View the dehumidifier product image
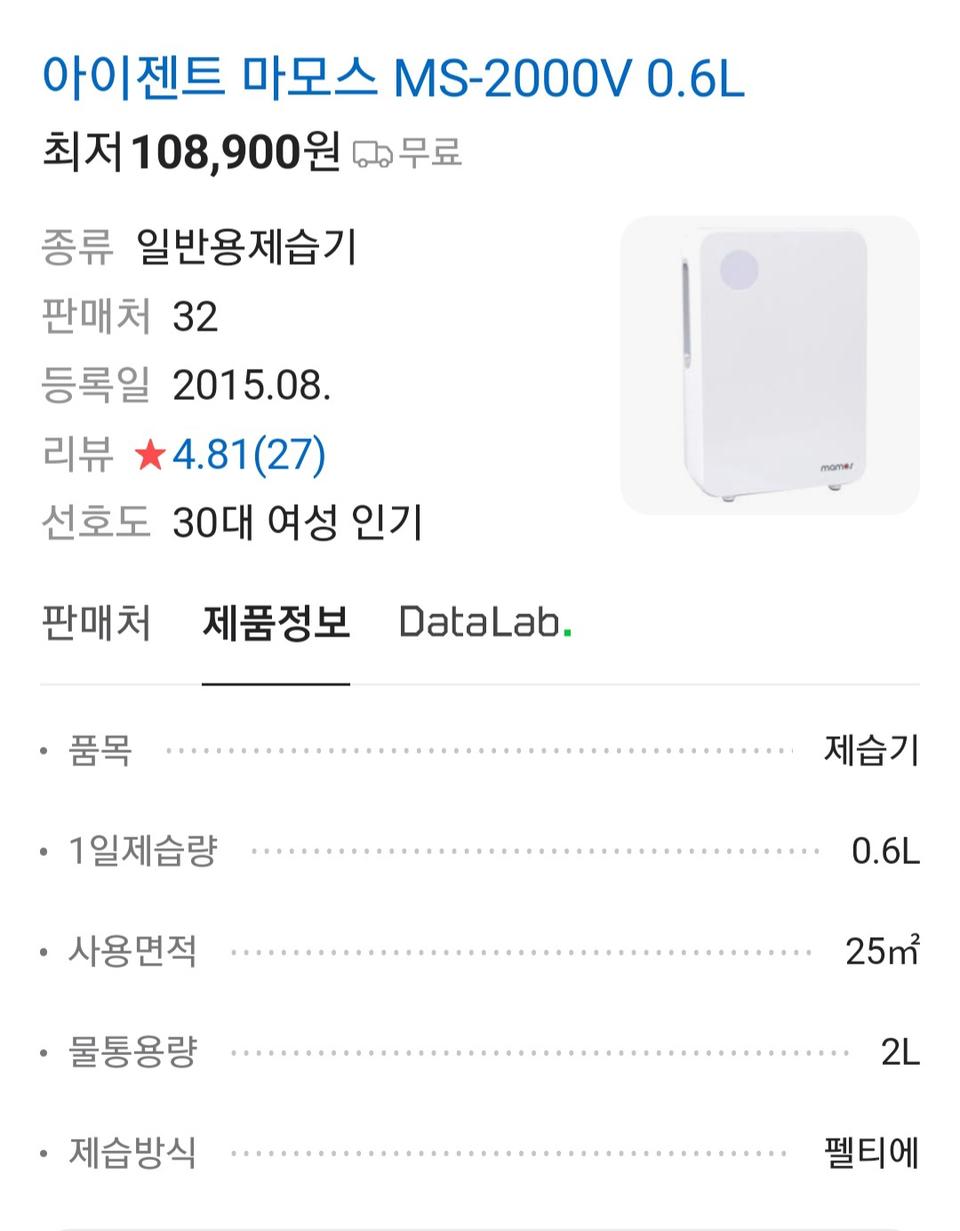 [769, 365]
